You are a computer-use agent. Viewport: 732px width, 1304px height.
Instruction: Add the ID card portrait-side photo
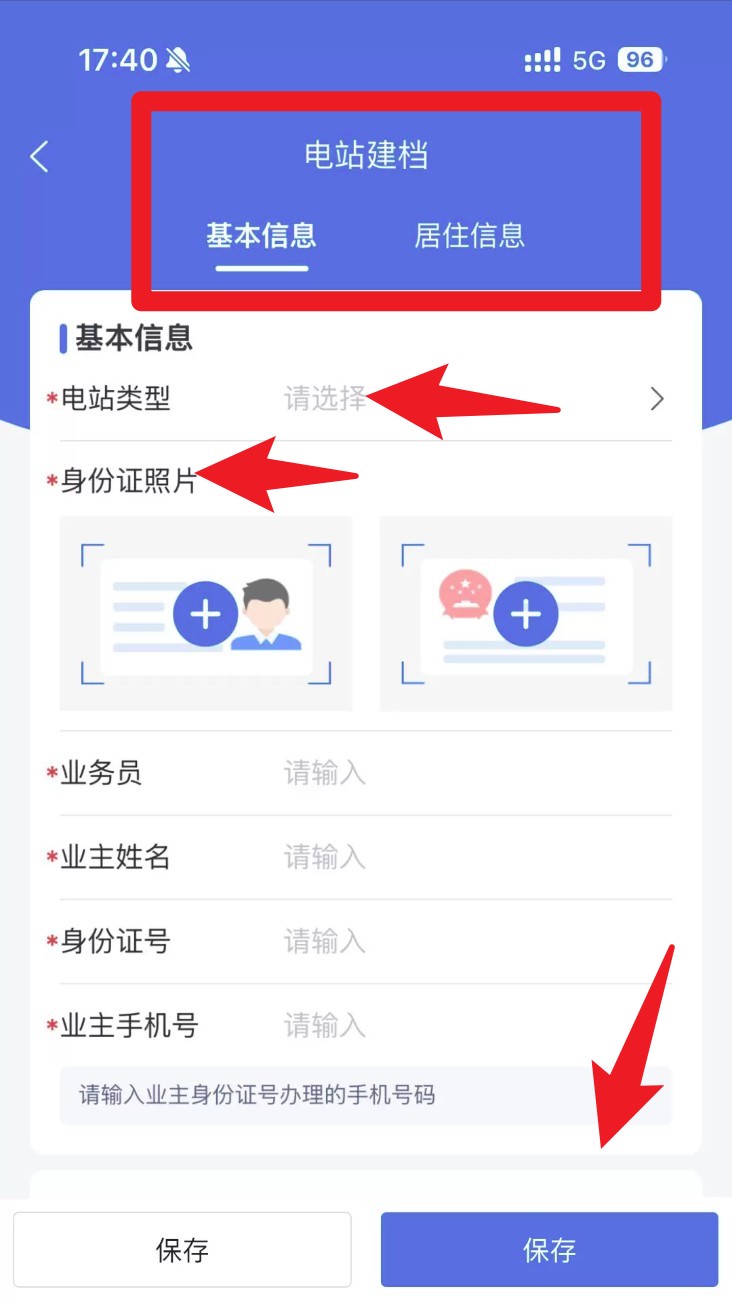(206, 613)
